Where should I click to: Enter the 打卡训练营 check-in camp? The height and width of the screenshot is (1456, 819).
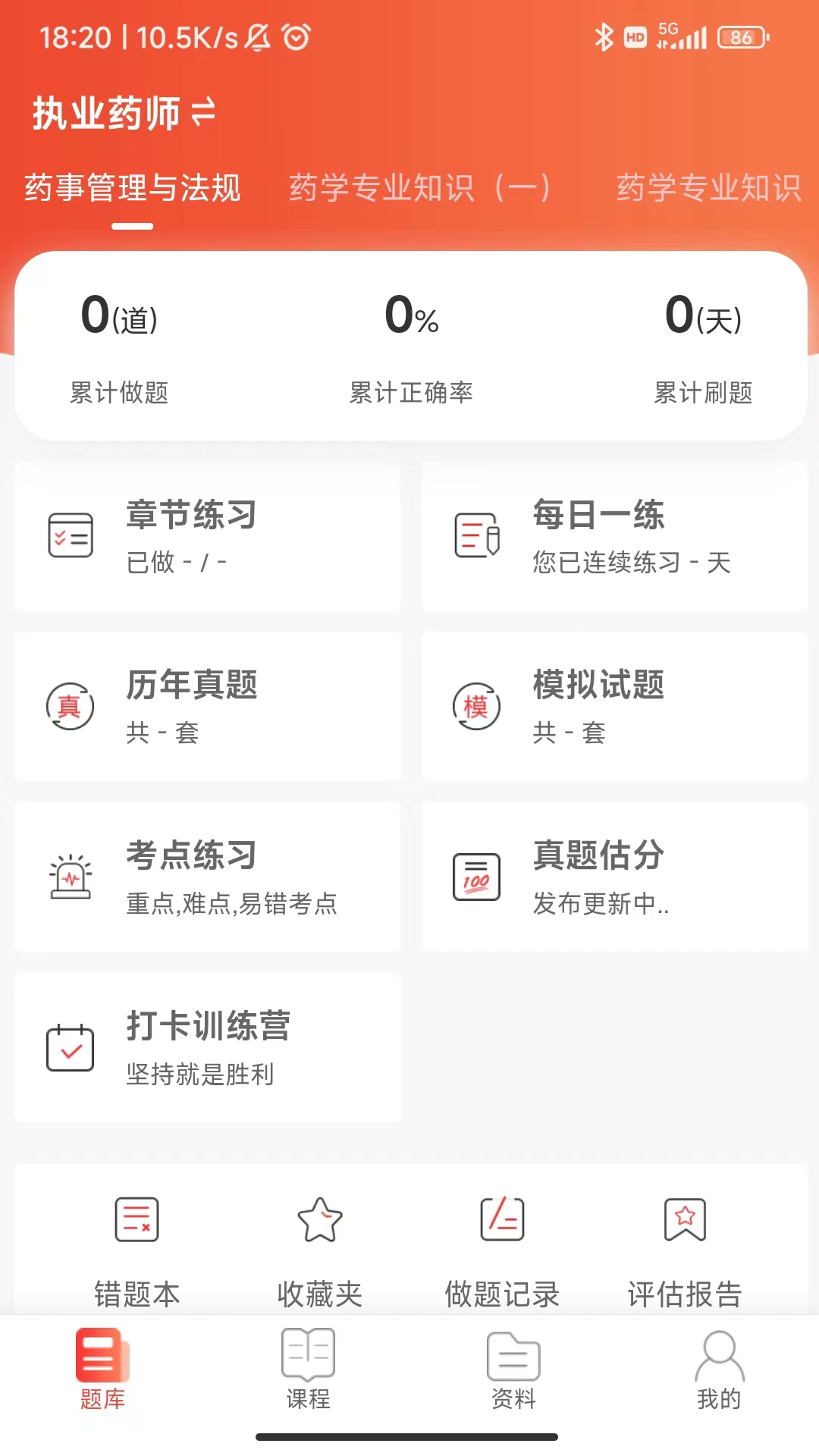tap(207, 1047)
